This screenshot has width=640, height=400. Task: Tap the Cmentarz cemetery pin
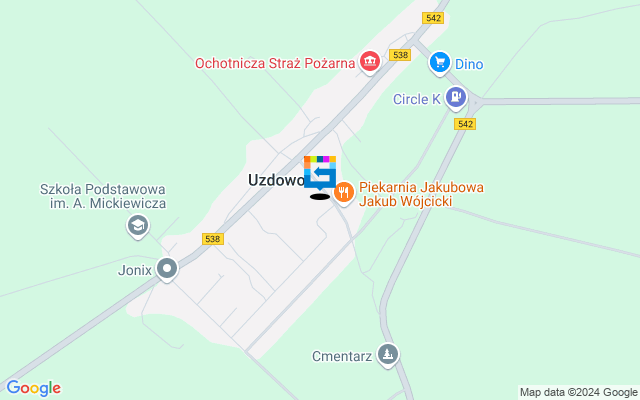point(388,353)
